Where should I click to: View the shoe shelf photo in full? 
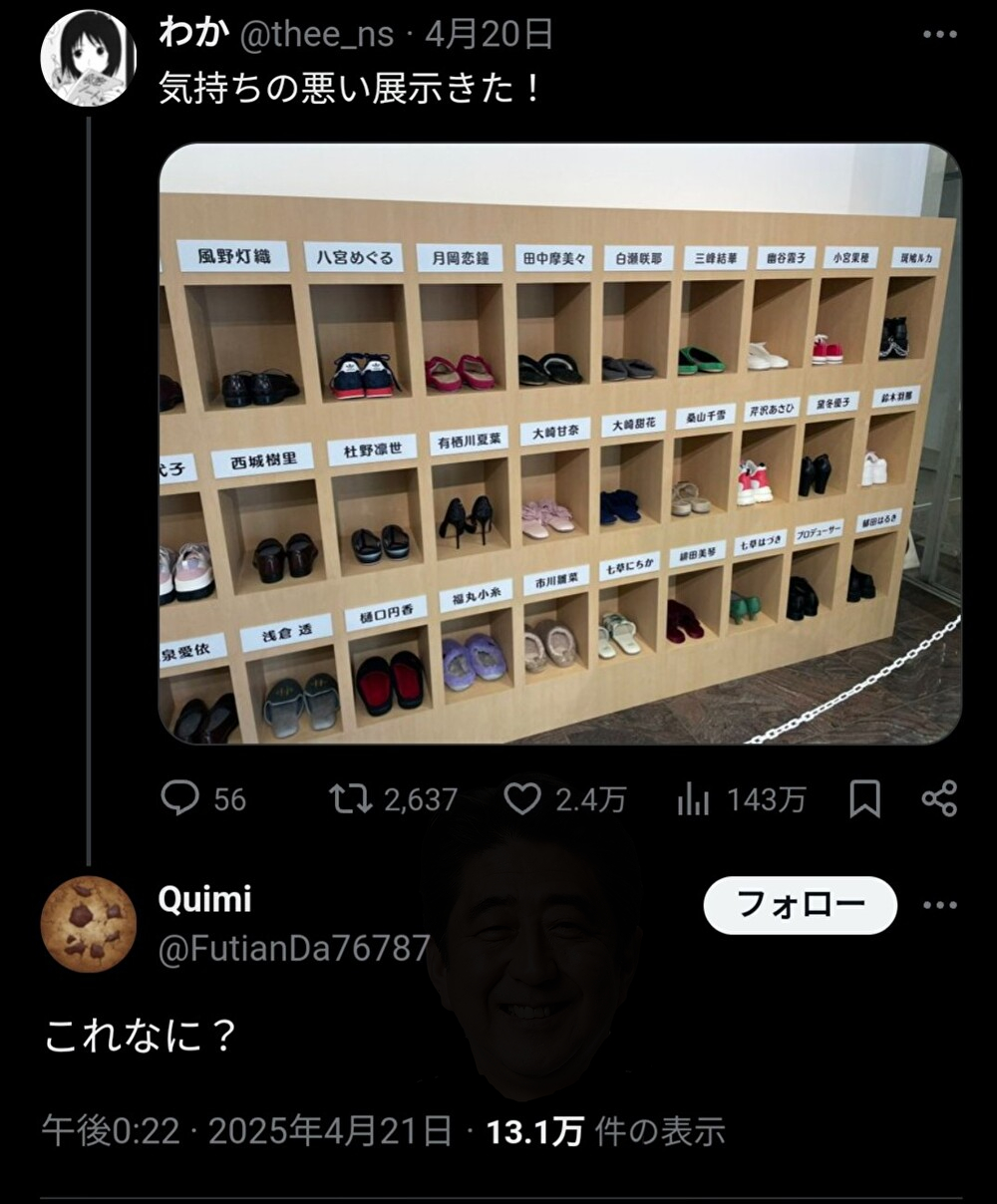point(559,444)
